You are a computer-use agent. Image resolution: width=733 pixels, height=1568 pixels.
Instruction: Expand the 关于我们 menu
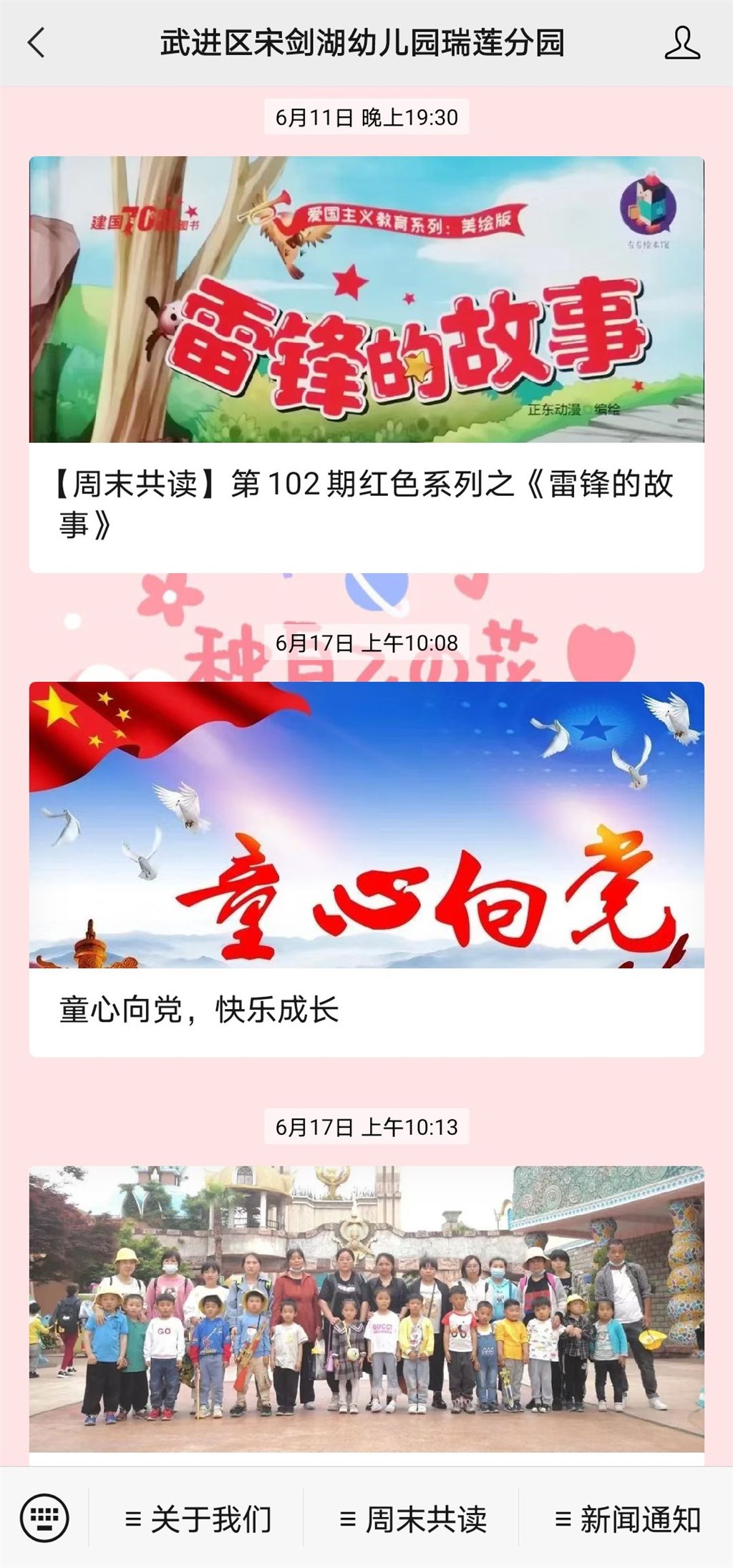pyautogui.click(x=198, y=1519)
